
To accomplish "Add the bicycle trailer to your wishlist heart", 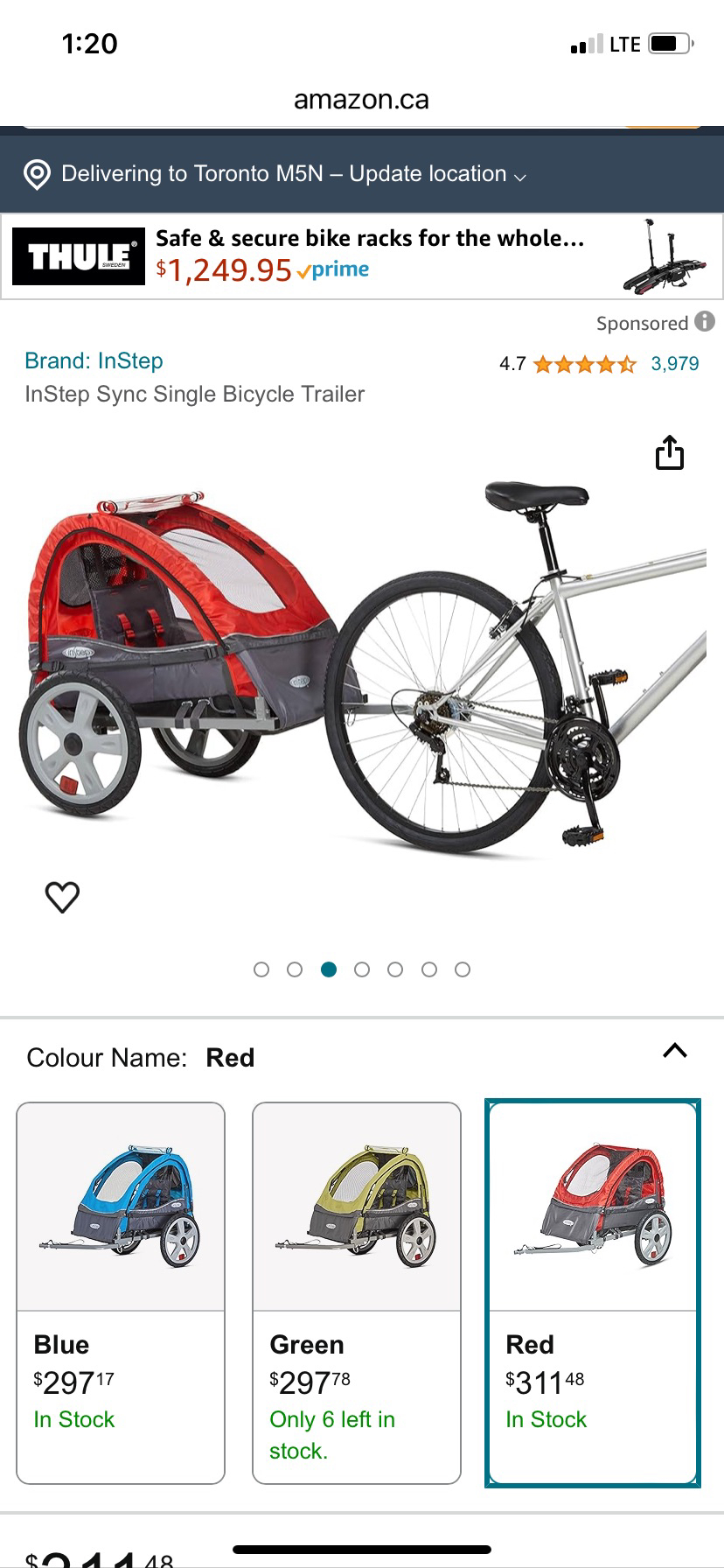I will pos(61,897).
